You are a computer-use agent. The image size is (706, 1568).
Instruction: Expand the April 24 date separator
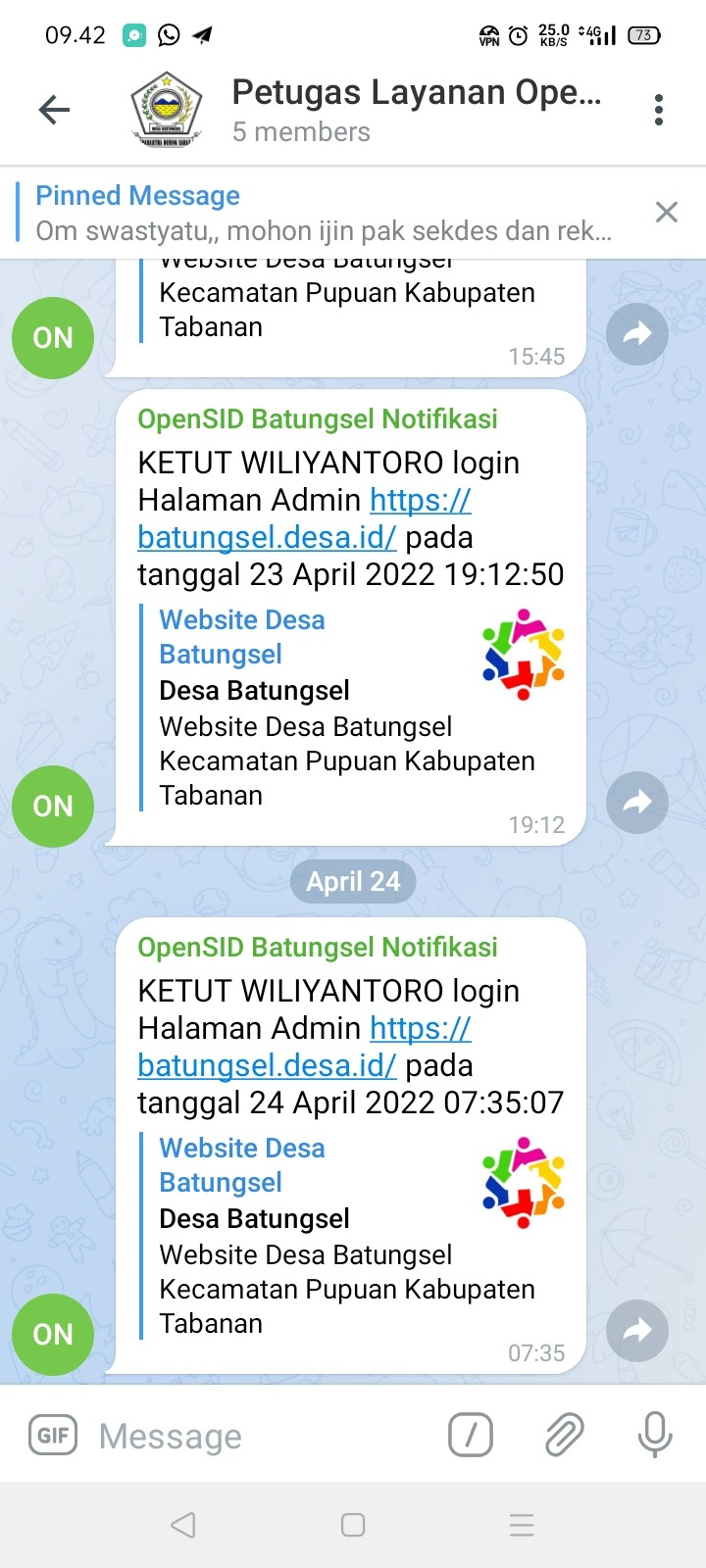click(x=353, y=881)
